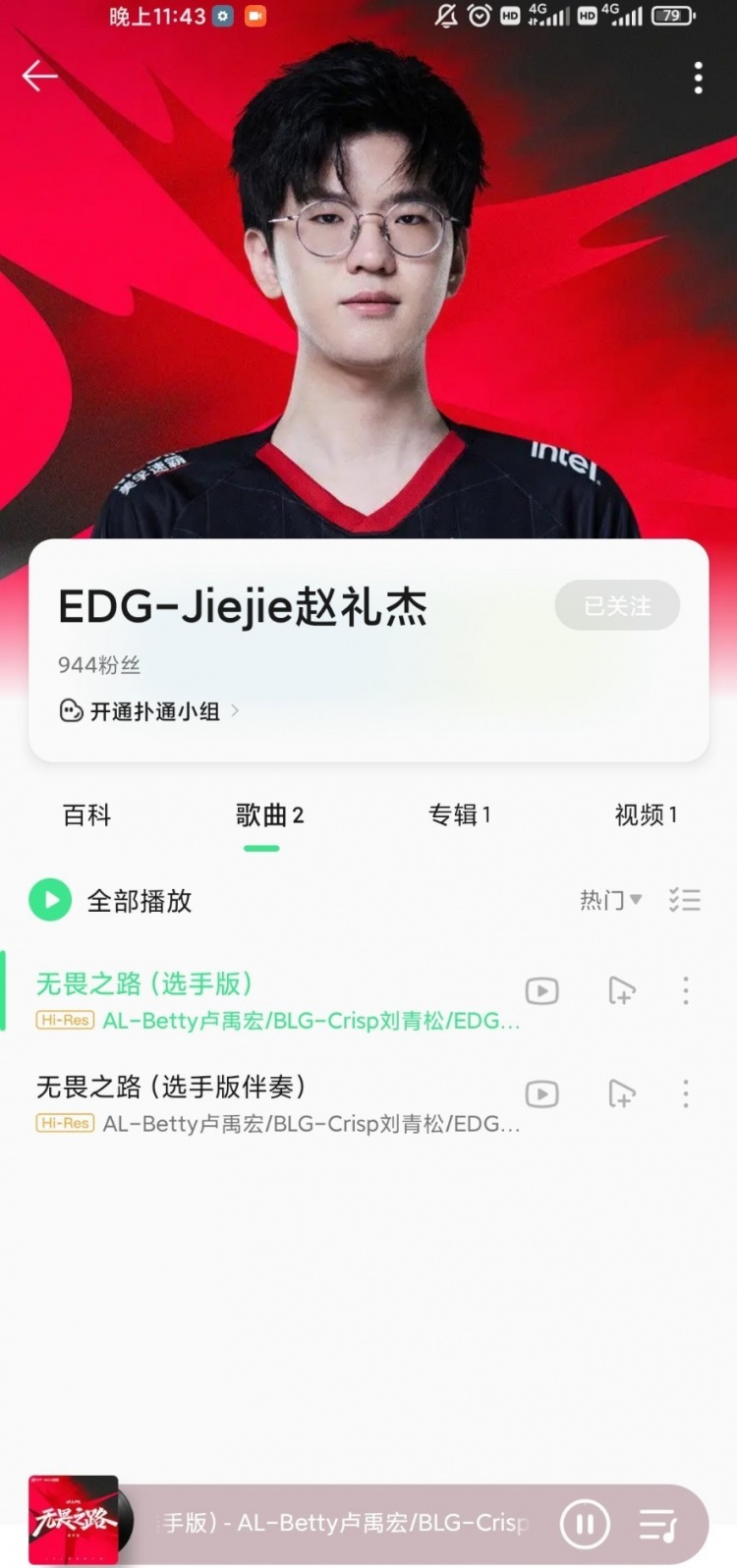Pause the currently playing track
This screenshot has width=737, height=1568.
585,1524
